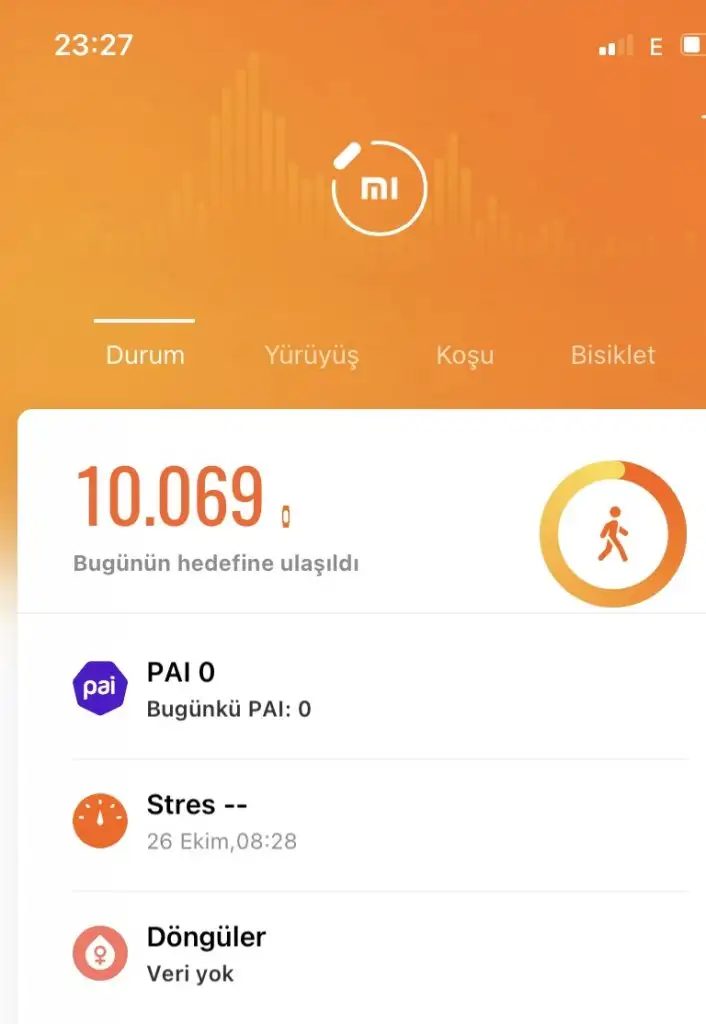Screen dimensions: 706x1024
Task: View the Stres details row
Action: 380,822
